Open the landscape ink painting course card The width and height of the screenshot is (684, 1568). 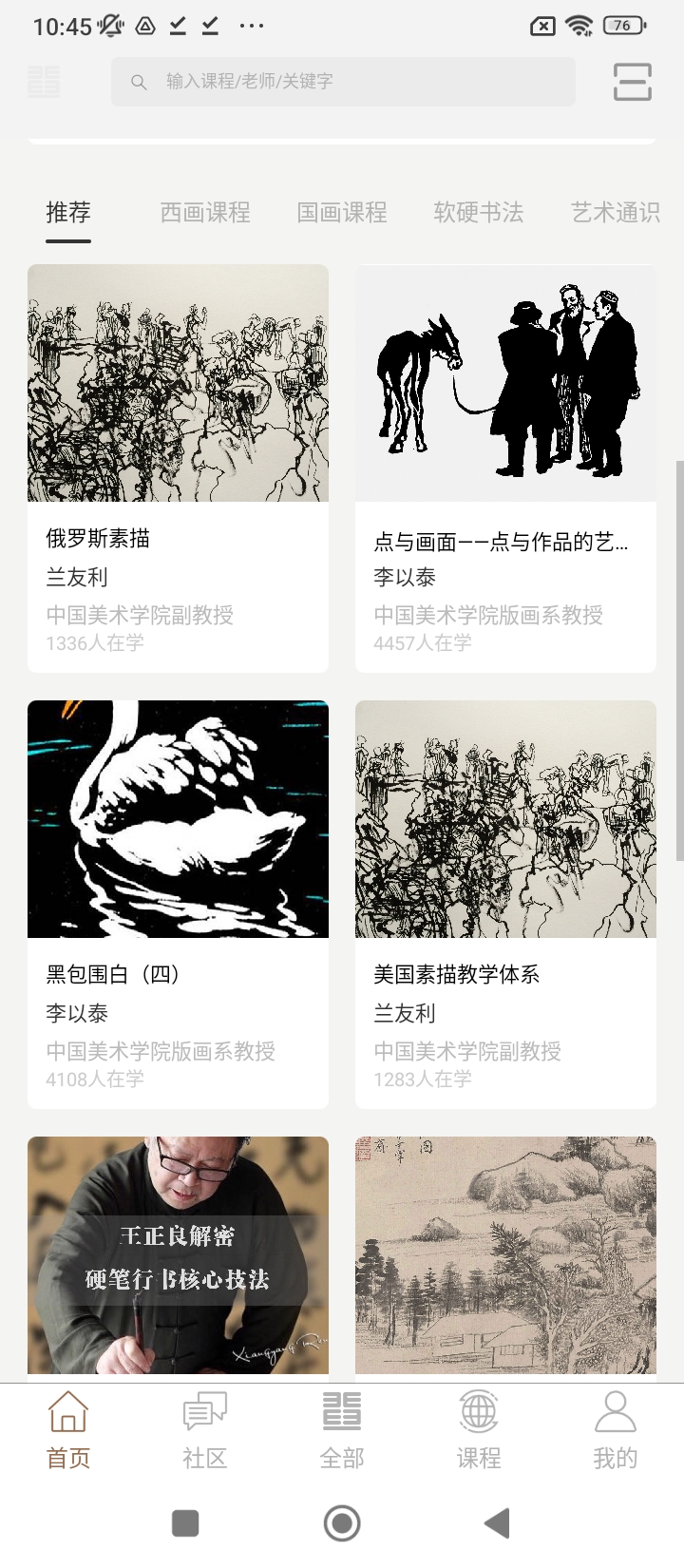[x=505, y=1256]
